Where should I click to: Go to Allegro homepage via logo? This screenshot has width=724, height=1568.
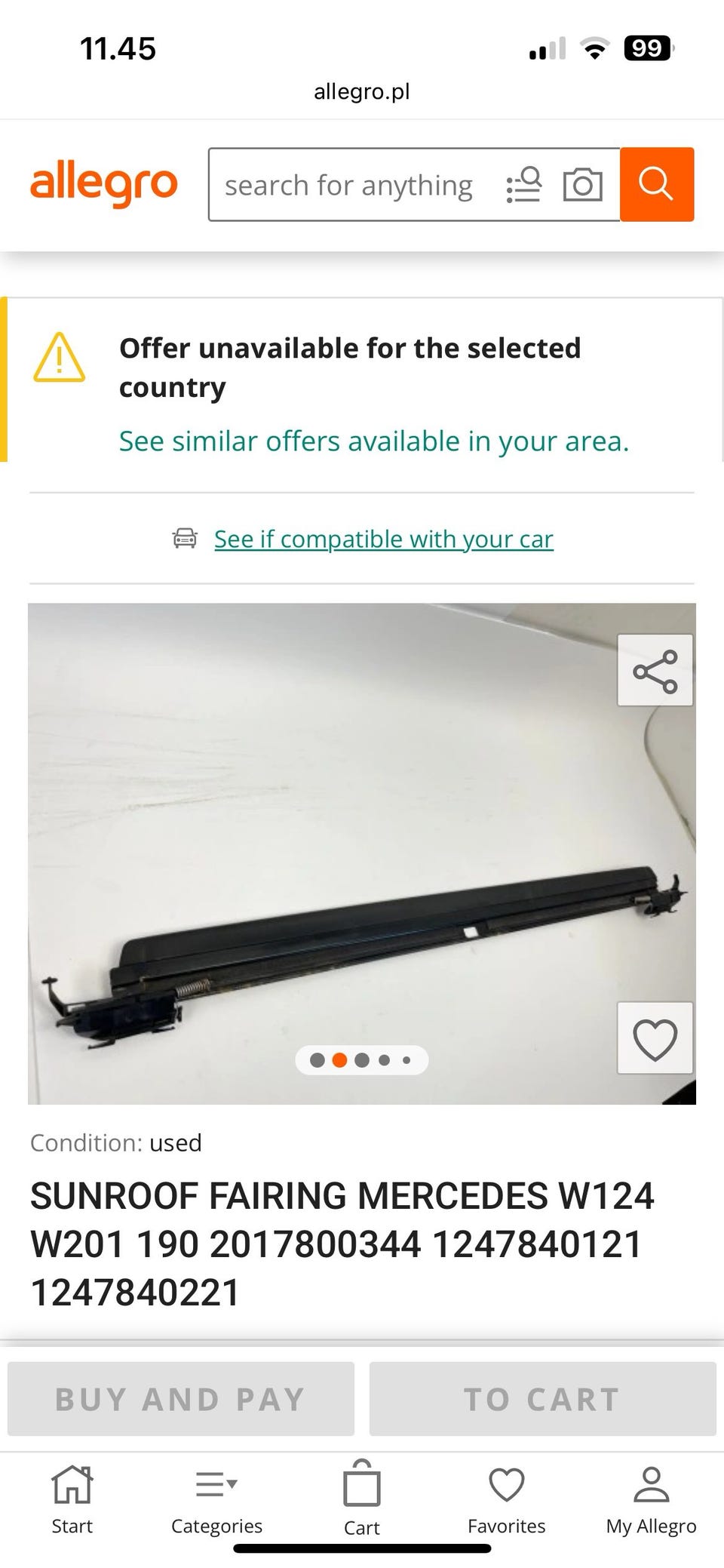pos(104,185)
